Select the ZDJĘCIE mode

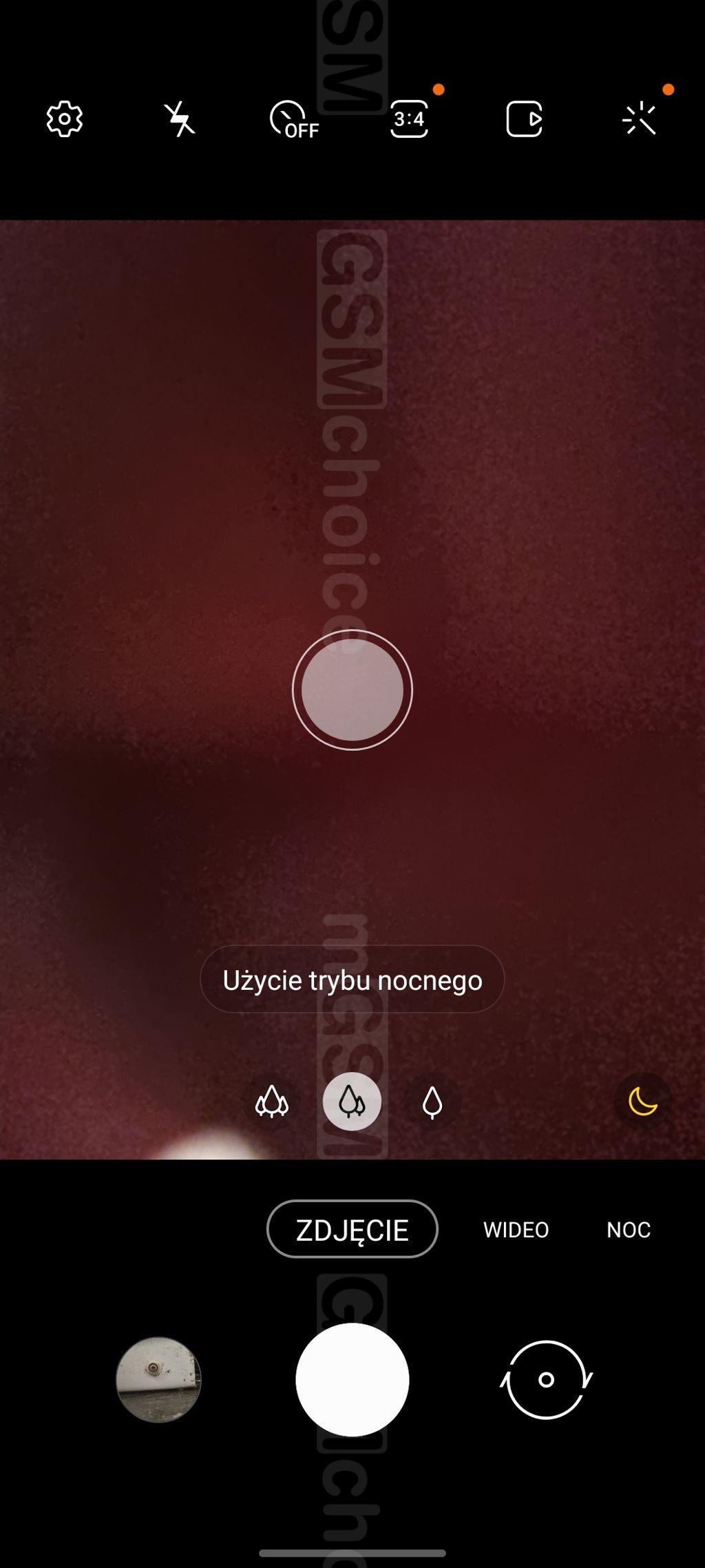point(352,1229)
